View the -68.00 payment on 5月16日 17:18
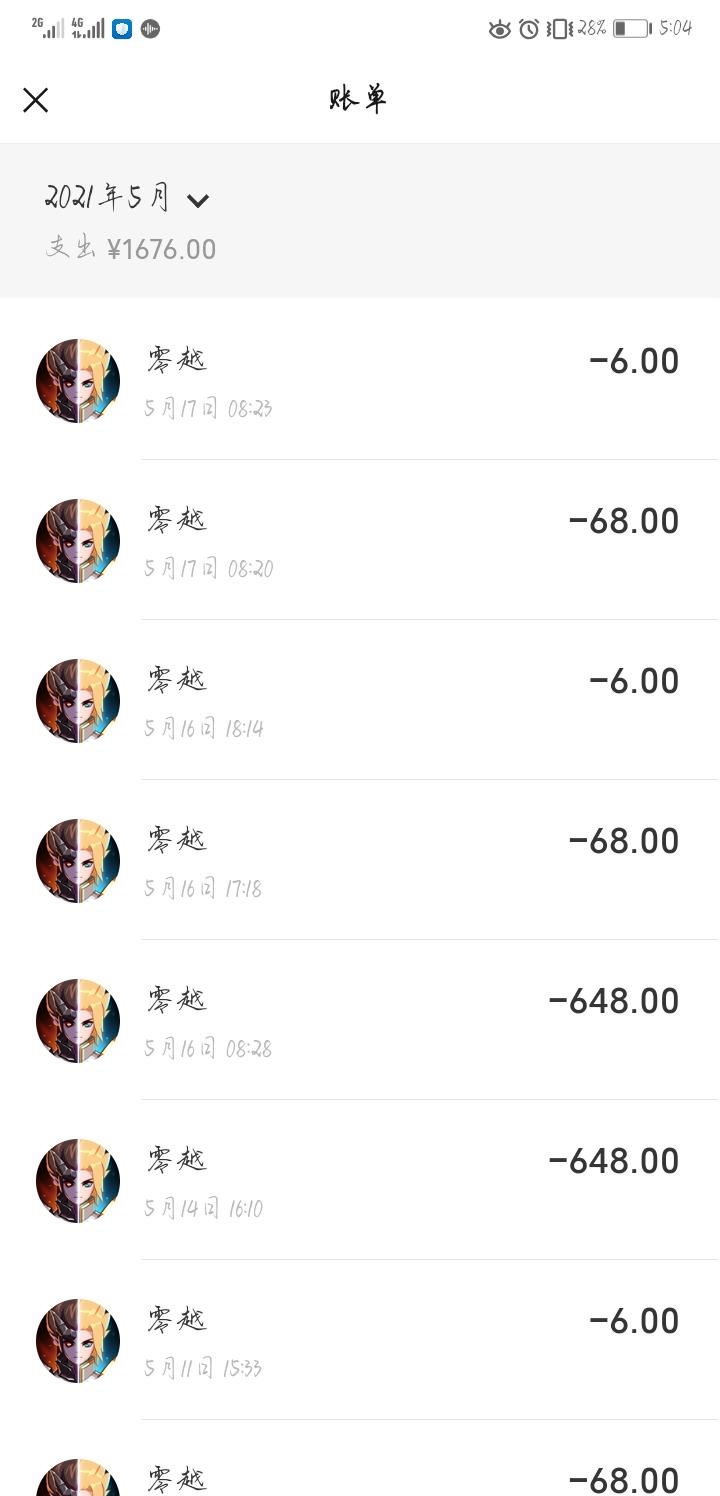Viewport: 720px width, 1496px height. pos(360,860)
